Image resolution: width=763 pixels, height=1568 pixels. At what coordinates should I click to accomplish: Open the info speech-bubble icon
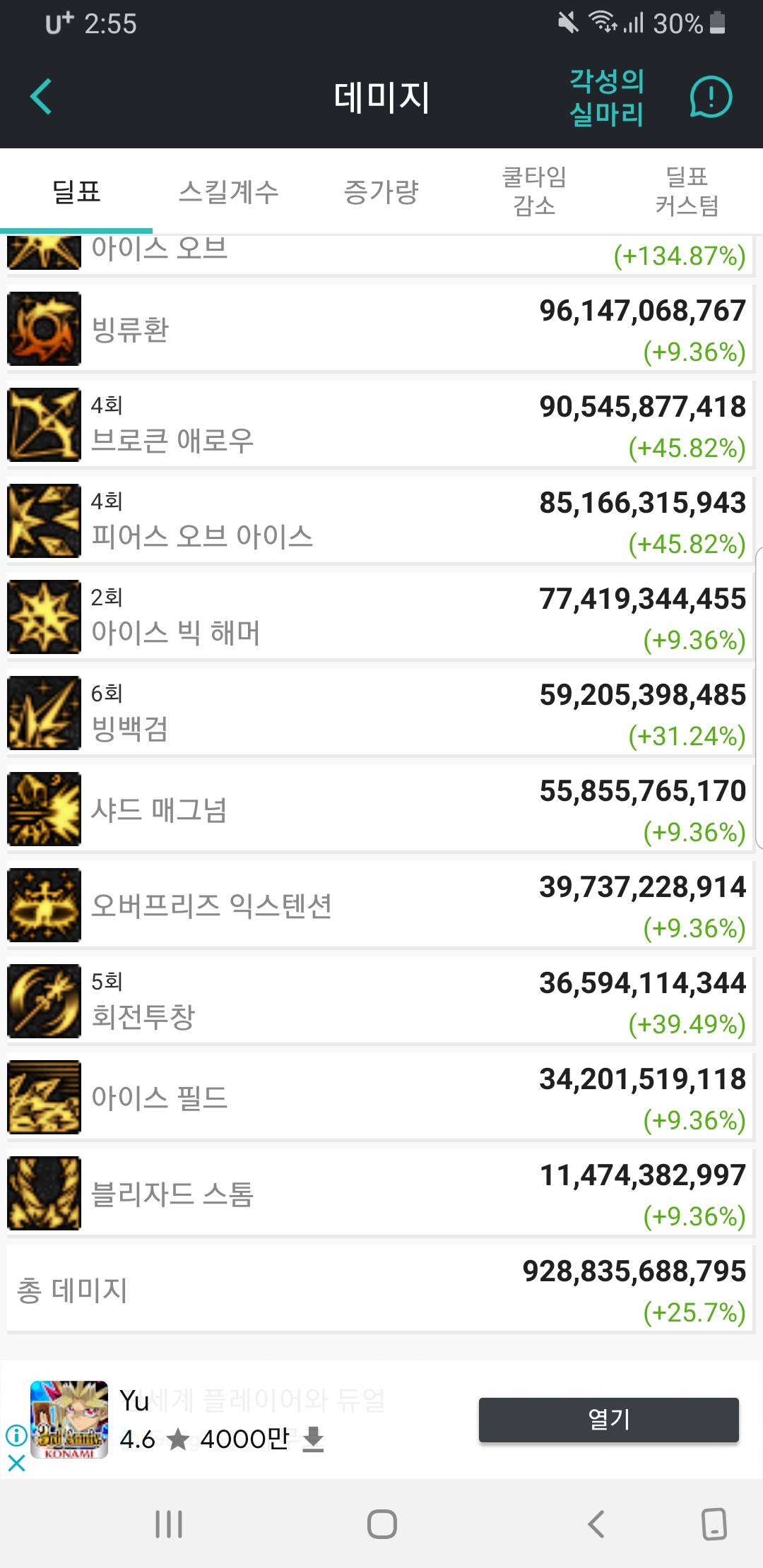[710, 97]
